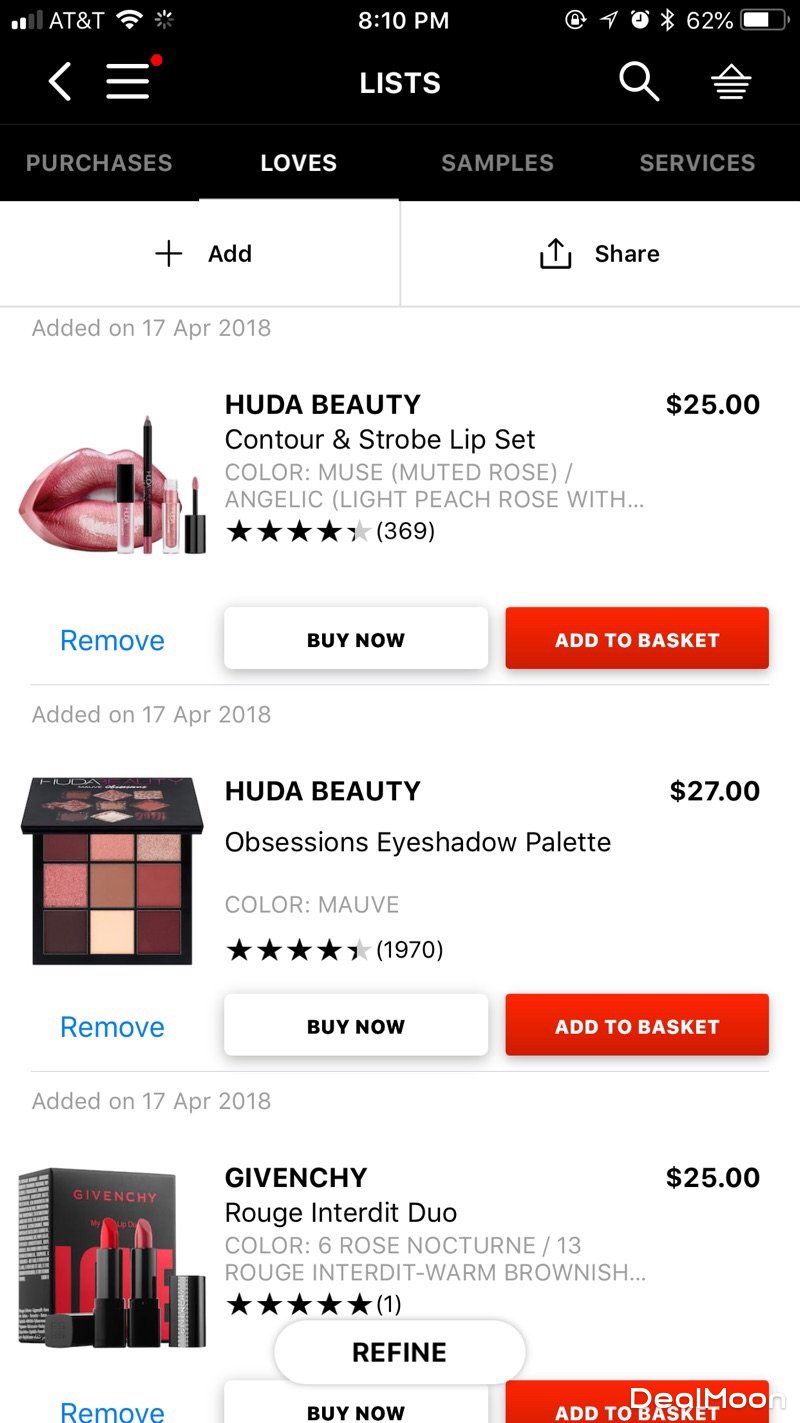This screenshot has height=1423, width=800.
Task: View the Obsessions Eyeshadow Palette image
Action: click(112, 871)
